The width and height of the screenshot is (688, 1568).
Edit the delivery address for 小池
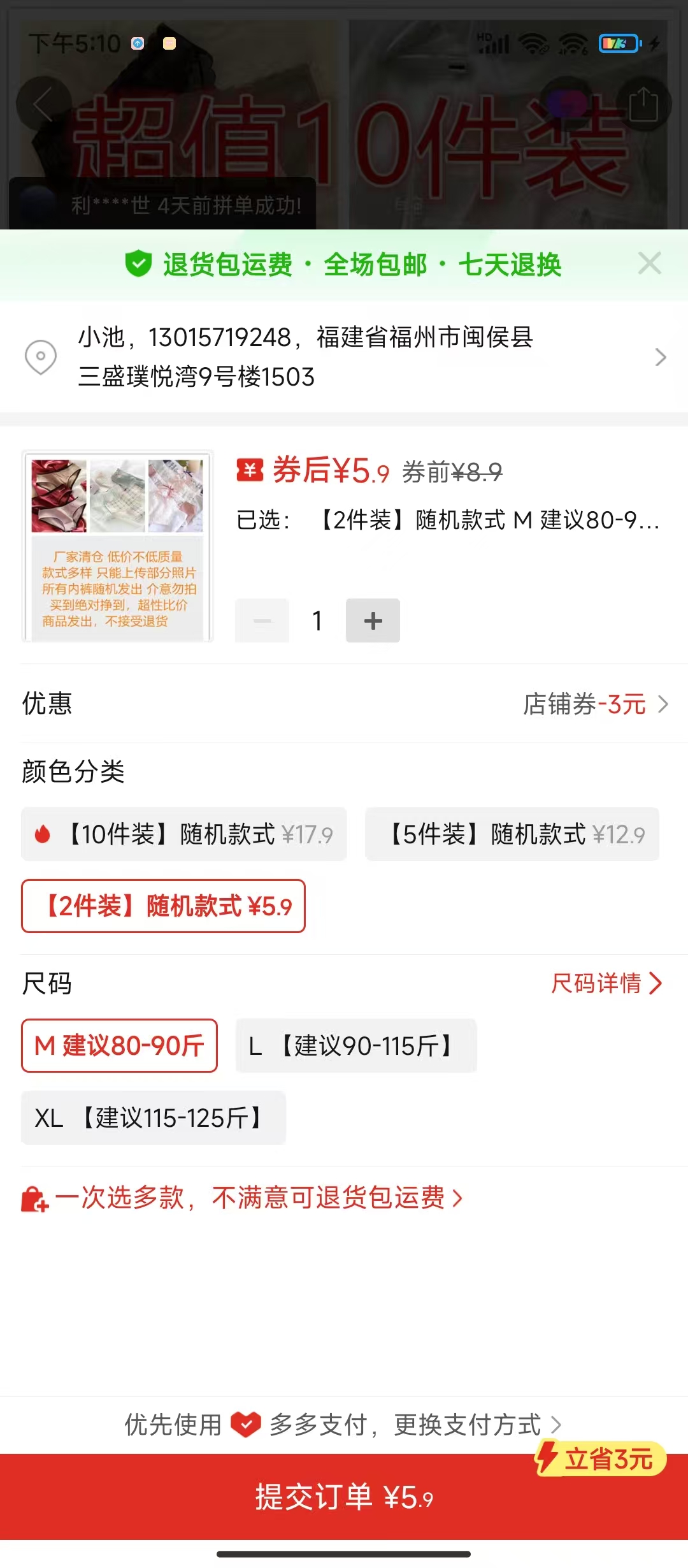[x=344, y=357]
